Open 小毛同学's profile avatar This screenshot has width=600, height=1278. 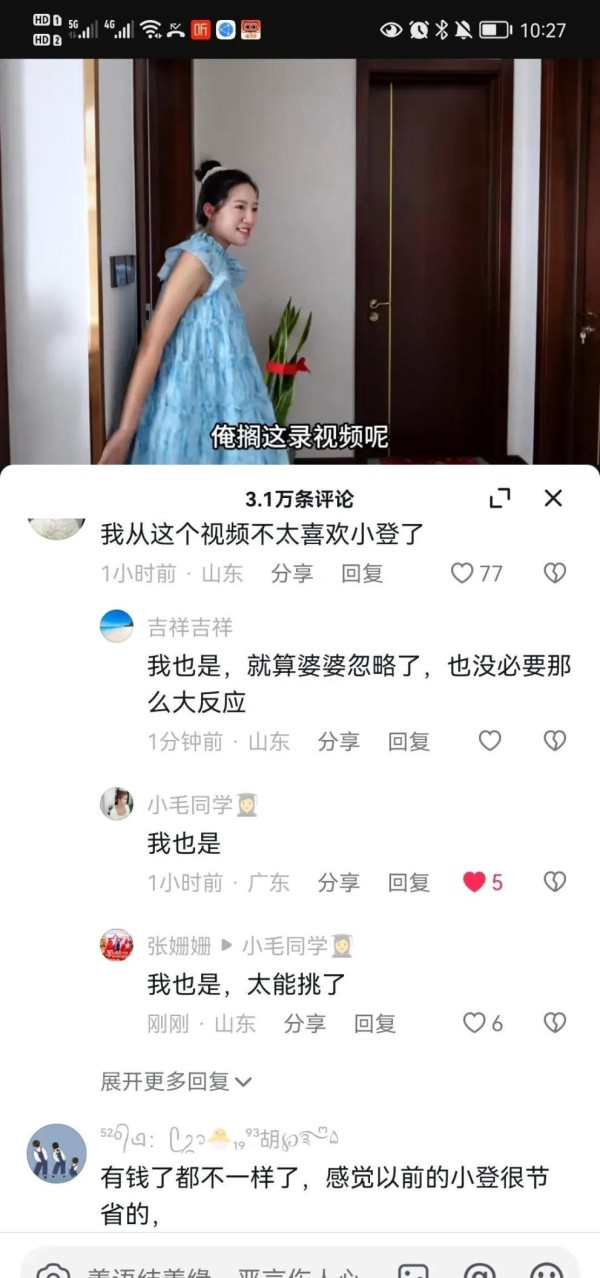(x=117, y=804)
